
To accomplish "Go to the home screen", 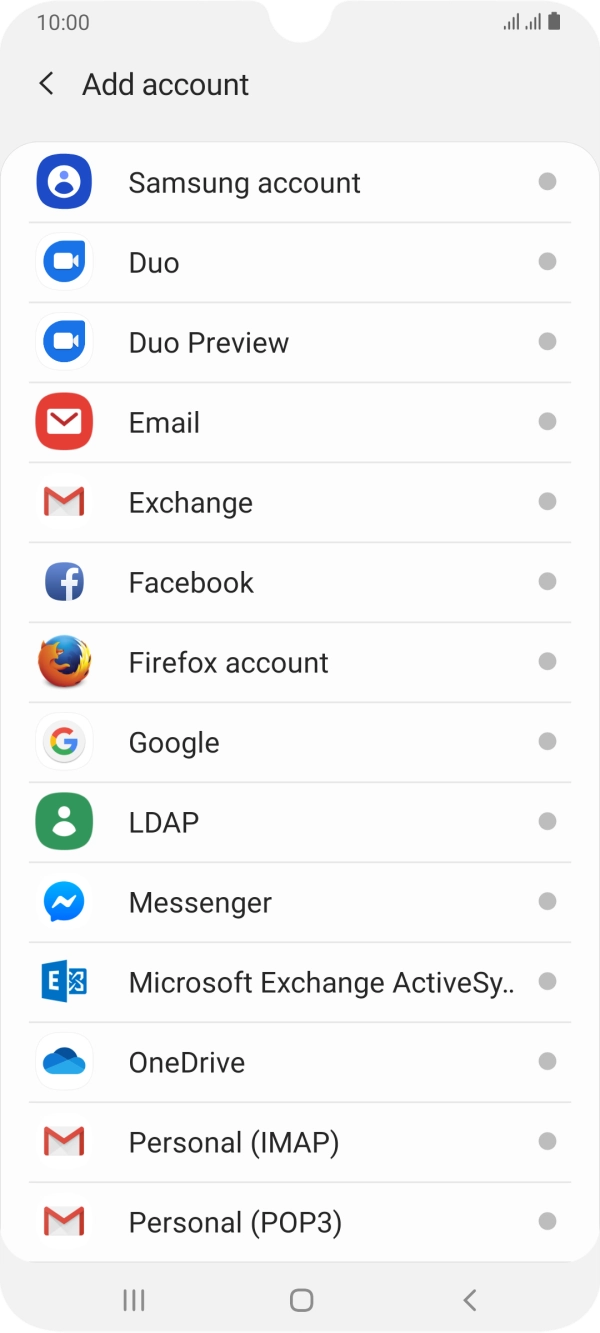I will click(x=301, y=1300).
